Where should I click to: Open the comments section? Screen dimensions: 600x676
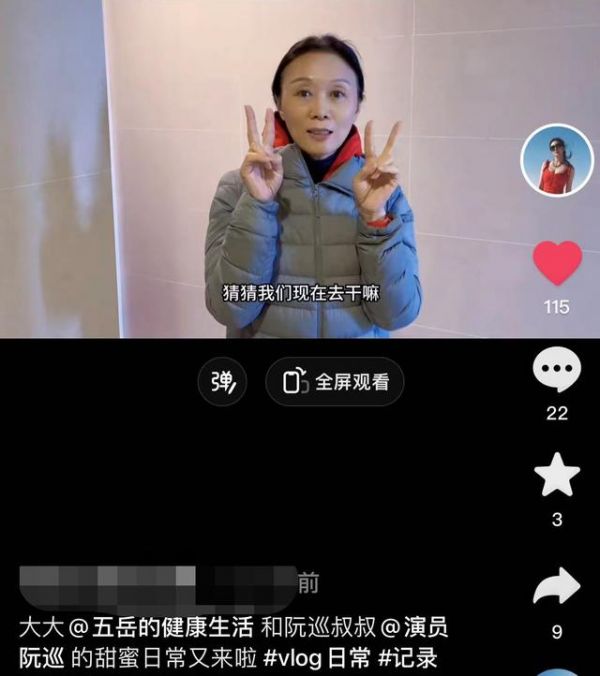point(557,372)
